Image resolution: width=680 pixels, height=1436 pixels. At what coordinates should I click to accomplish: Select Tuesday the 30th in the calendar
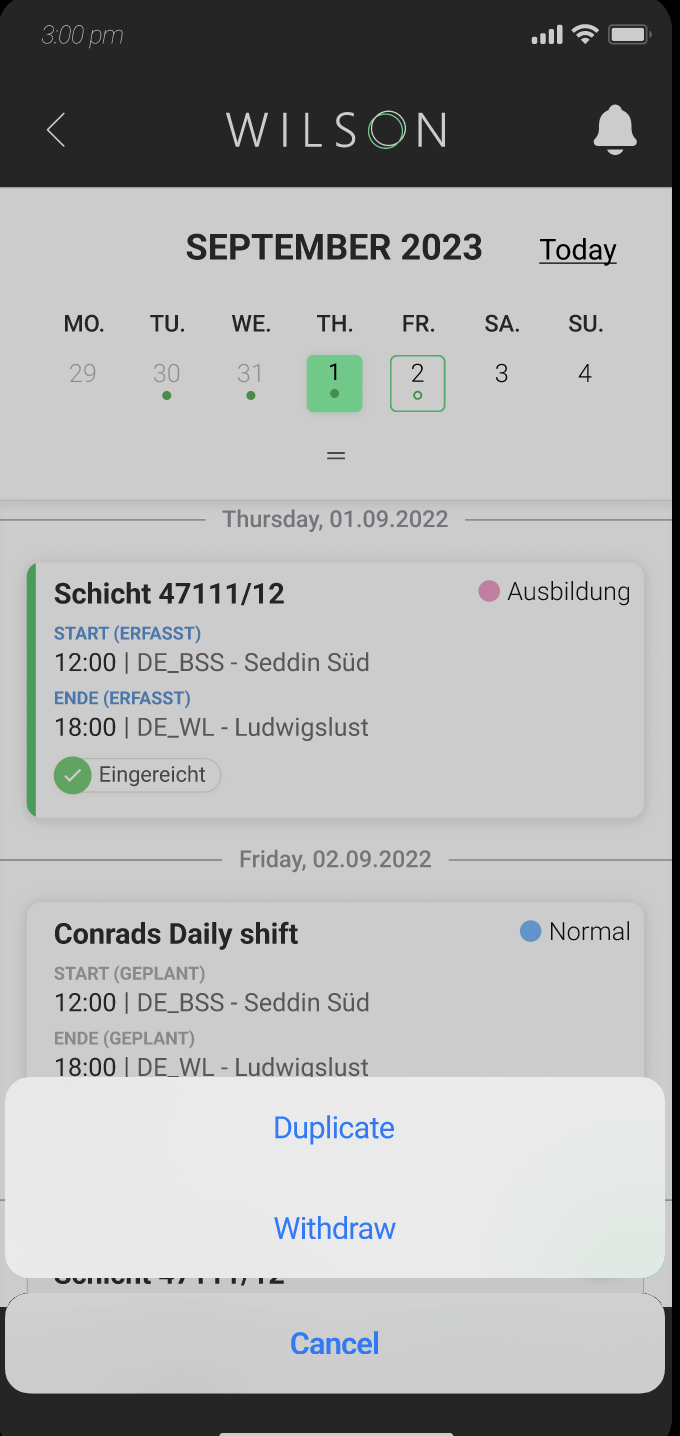166,380
